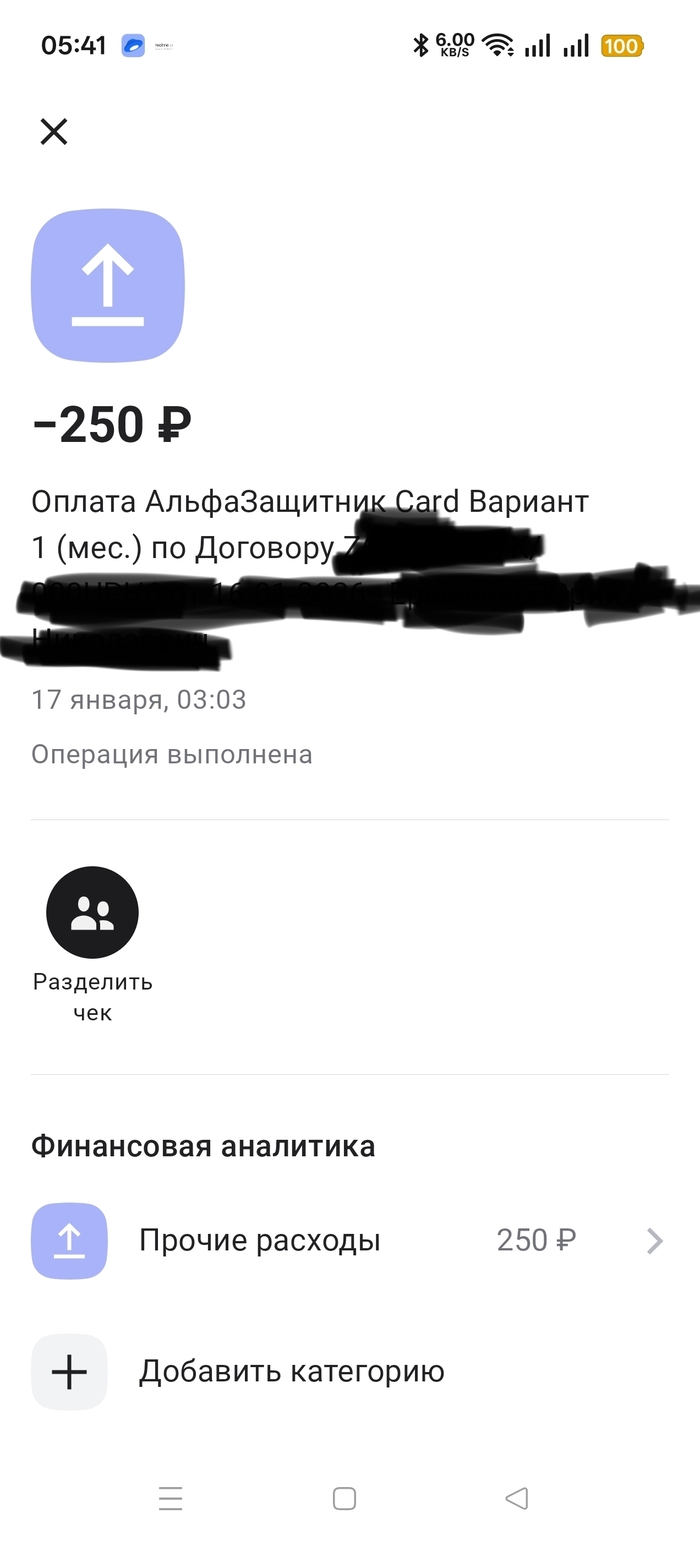Select Добавить категорию
700x1541 pixels.
(290, 1371)
